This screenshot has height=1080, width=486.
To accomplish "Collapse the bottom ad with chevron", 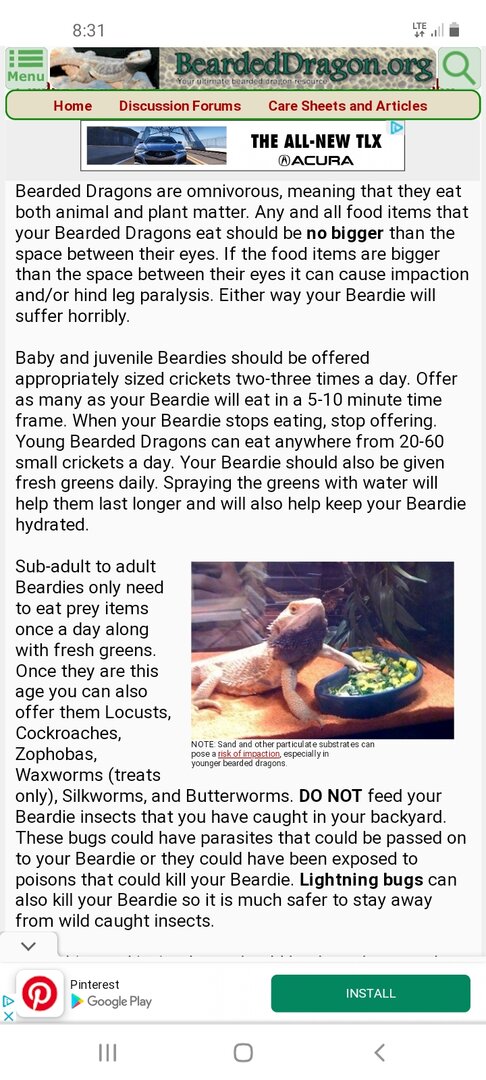I will coord(28,946).
